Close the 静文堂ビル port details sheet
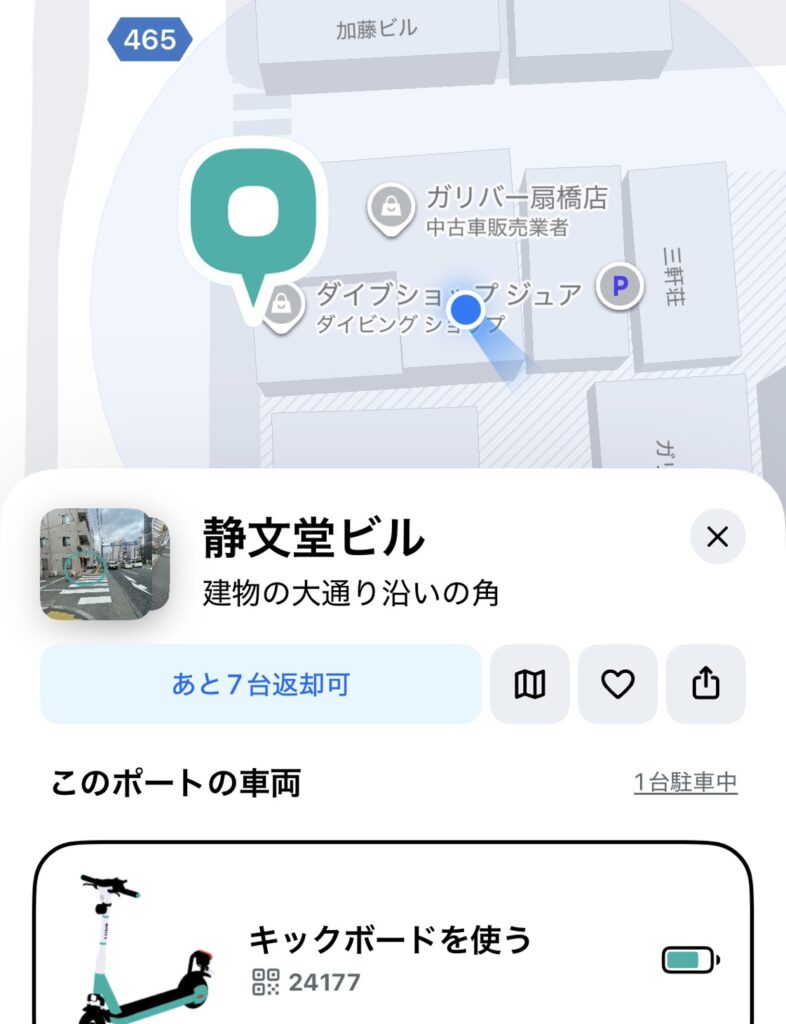Image resolution: width=786 pixels, height=1024 pixels. point(717,537)
